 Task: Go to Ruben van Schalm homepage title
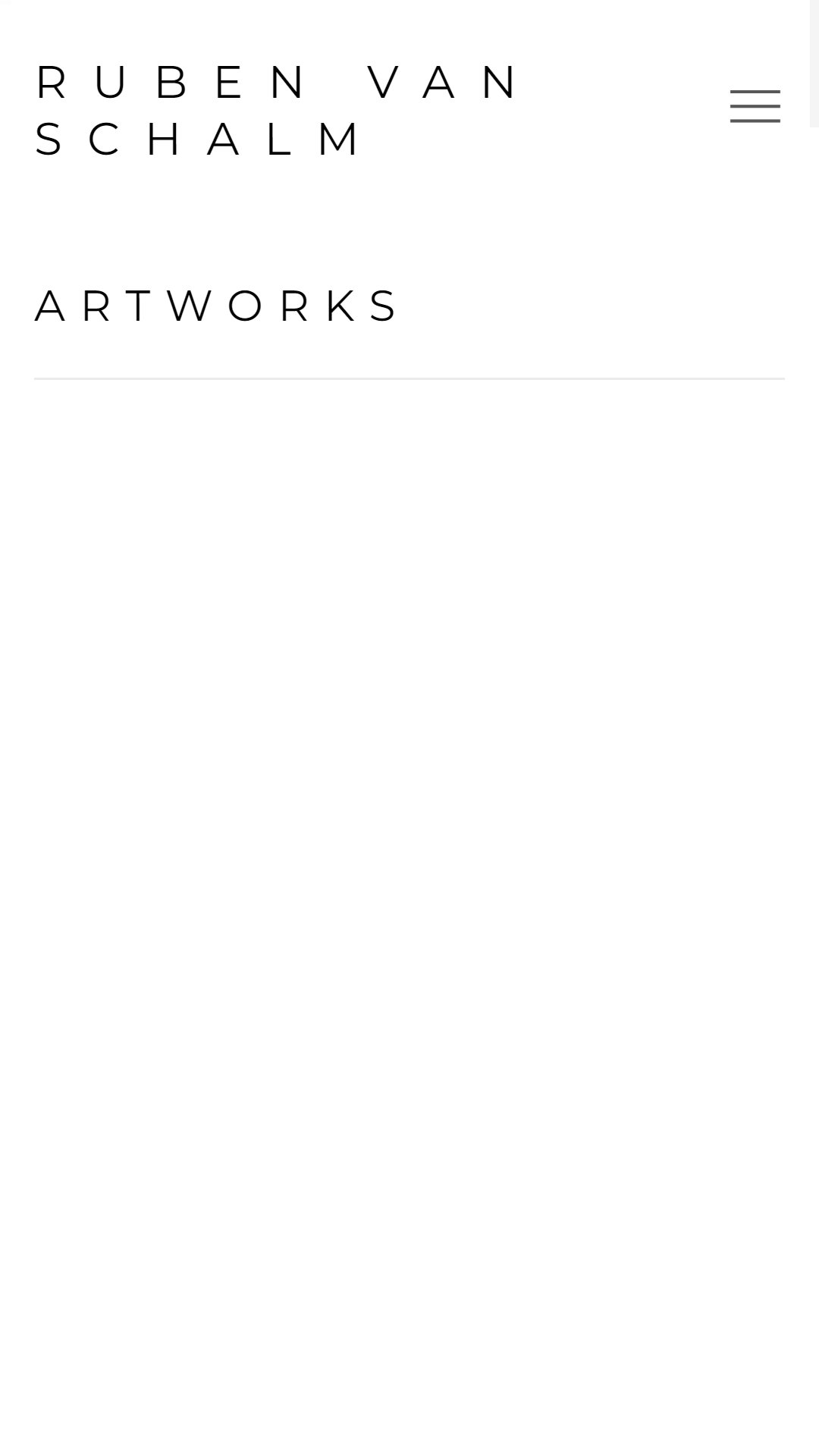pos(278,111)
